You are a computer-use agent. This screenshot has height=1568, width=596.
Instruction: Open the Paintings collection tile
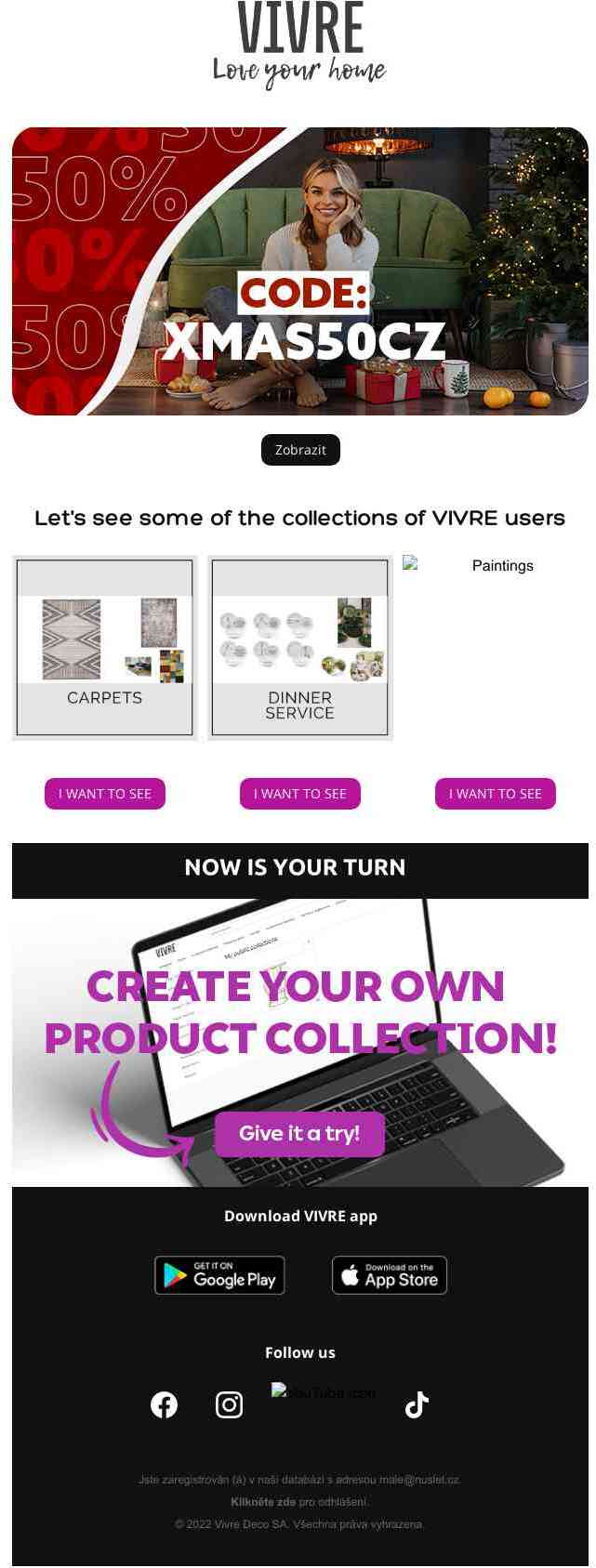coord(495,565)
